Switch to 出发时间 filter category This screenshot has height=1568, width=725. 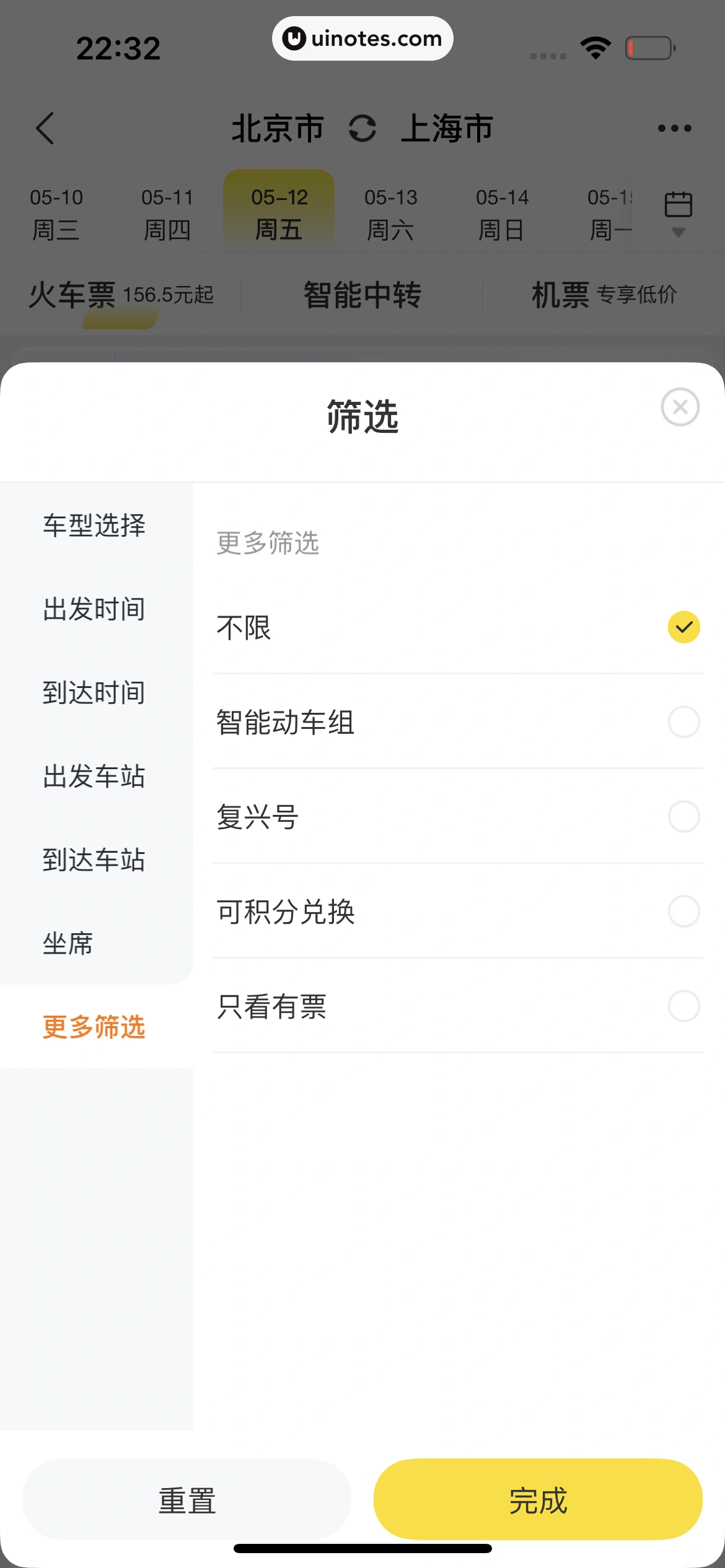94,609
